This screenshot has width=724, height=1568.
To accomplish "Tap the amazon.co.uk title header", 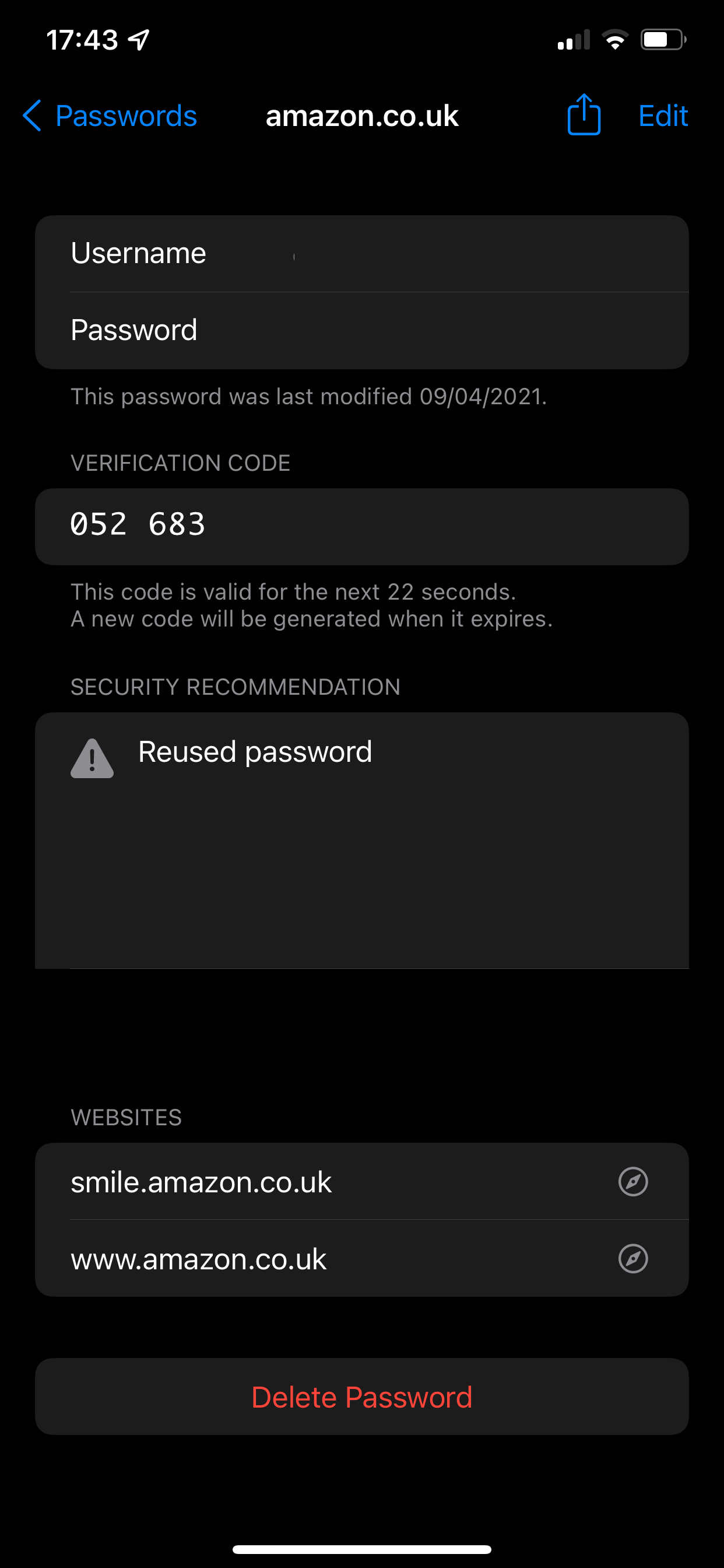I will click(361, 116).
